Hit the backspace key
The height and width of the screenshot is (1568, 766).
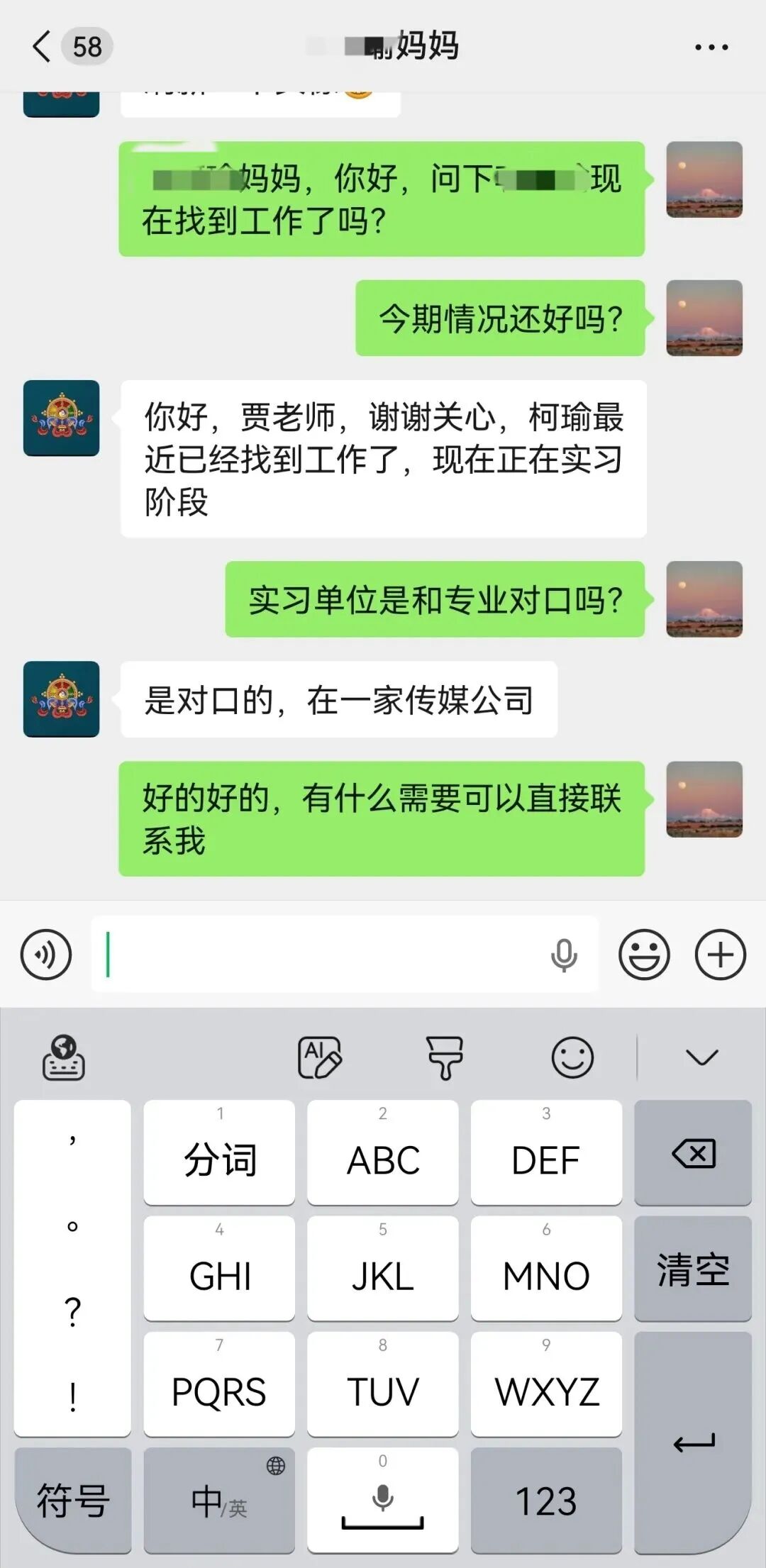[692, 1154]
